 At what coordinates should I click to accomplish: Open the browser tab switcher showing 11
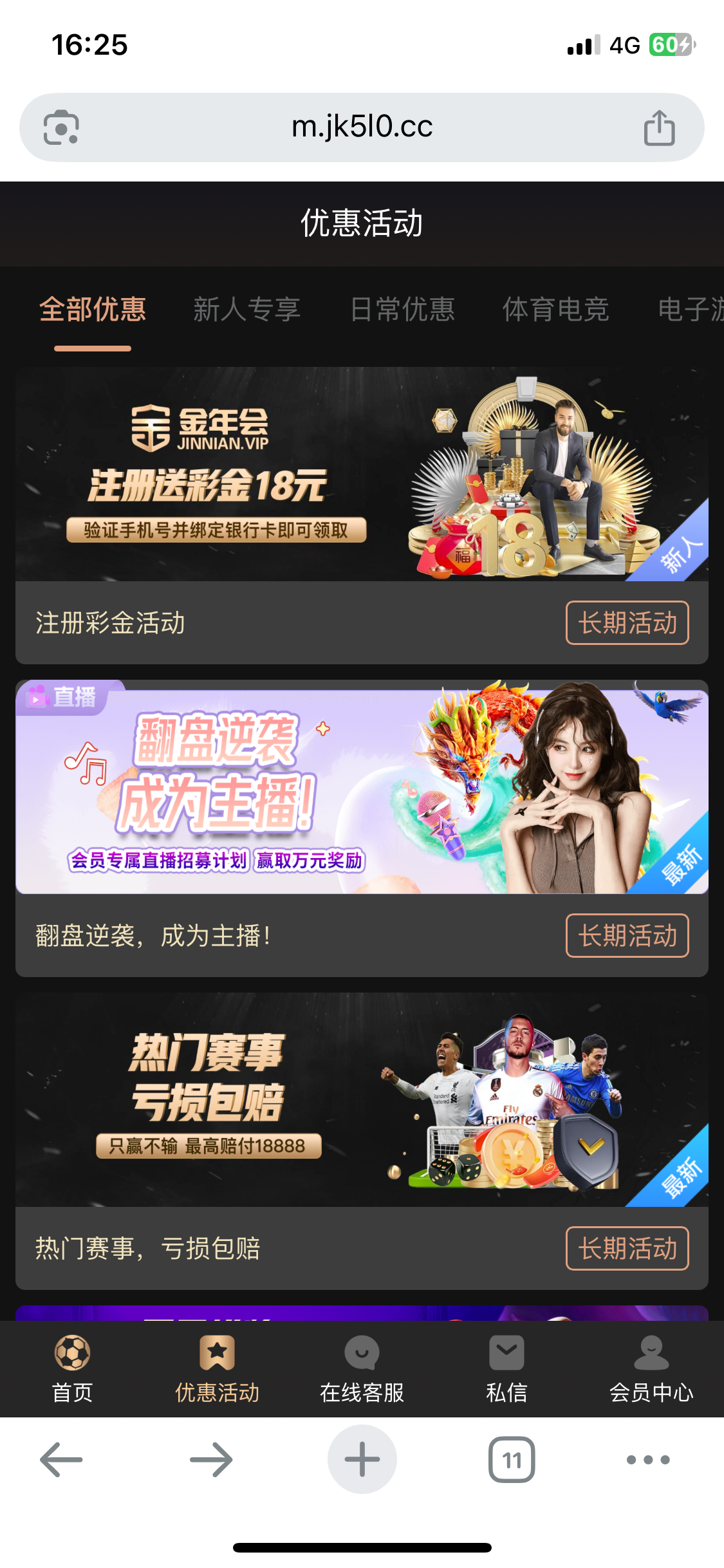[512, 1460]
